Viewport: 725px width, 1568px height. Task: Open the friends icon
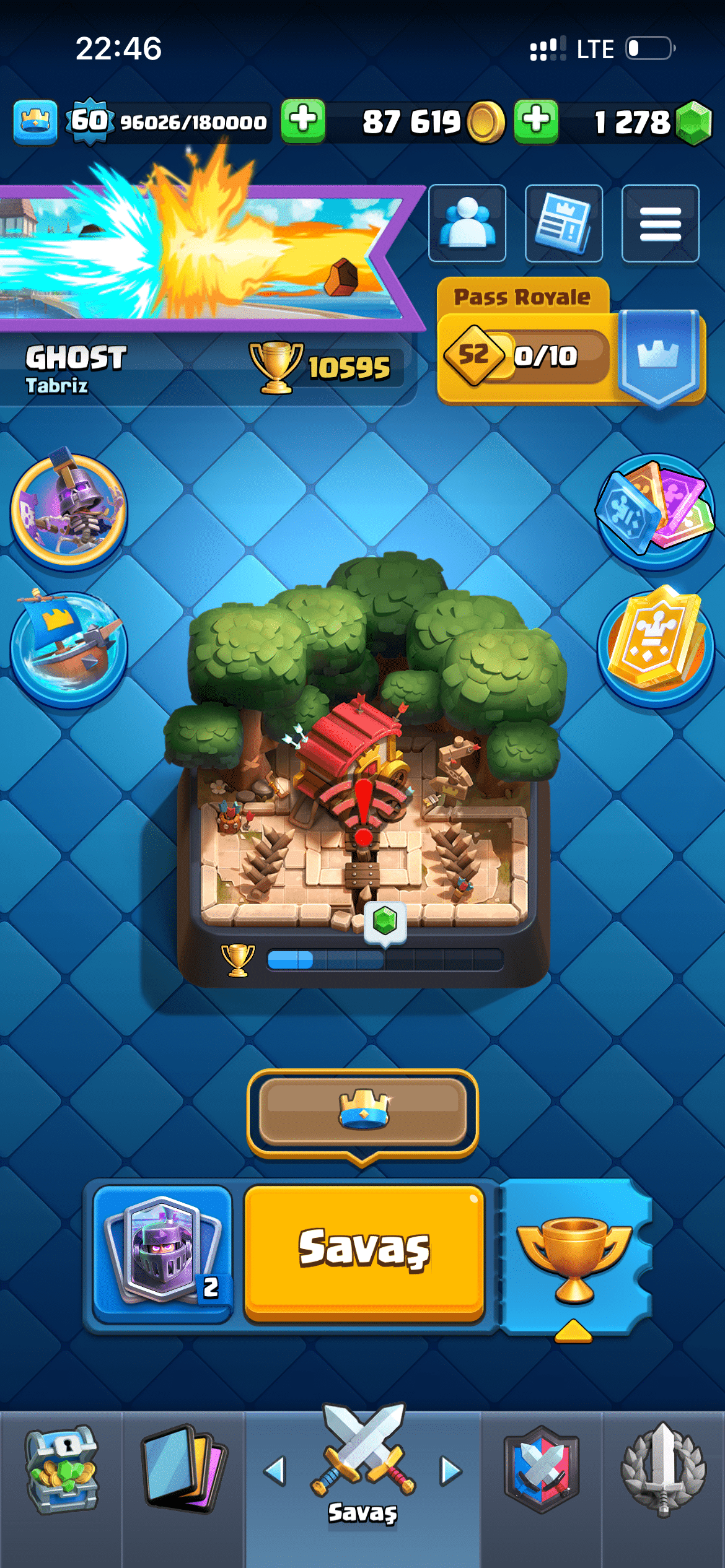click(x=467, y=223)
